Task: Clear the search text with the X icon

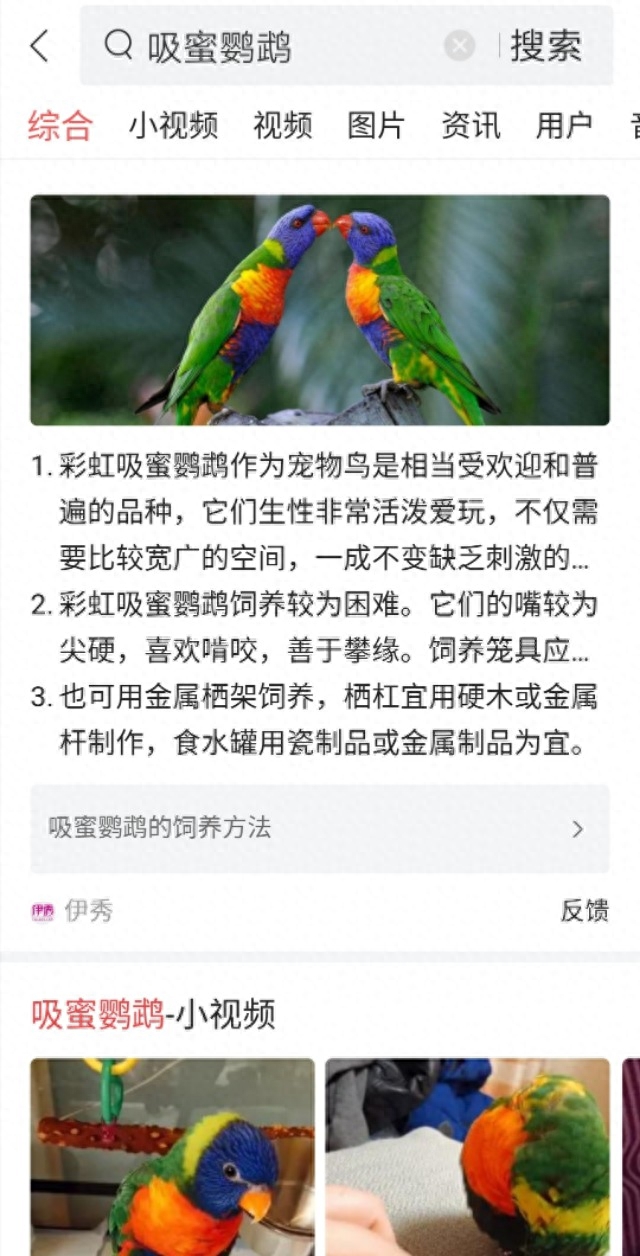Action: pos(459,46)
